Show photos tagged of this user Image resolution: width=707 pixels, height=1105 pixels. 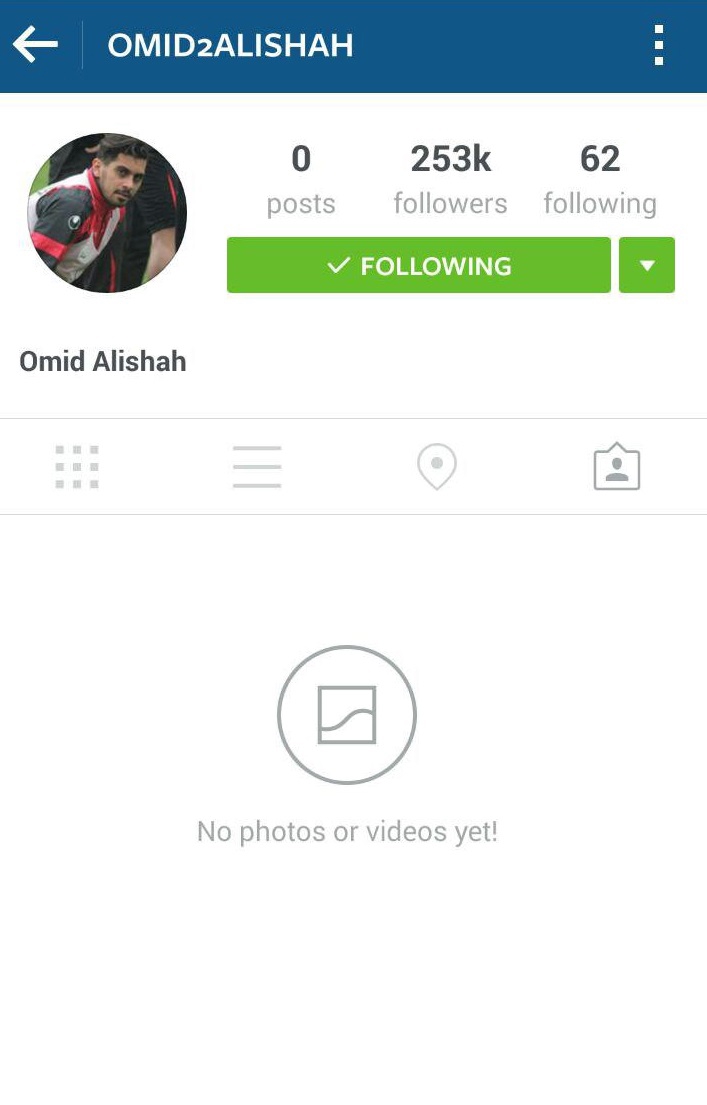click(x=617, y=467)
